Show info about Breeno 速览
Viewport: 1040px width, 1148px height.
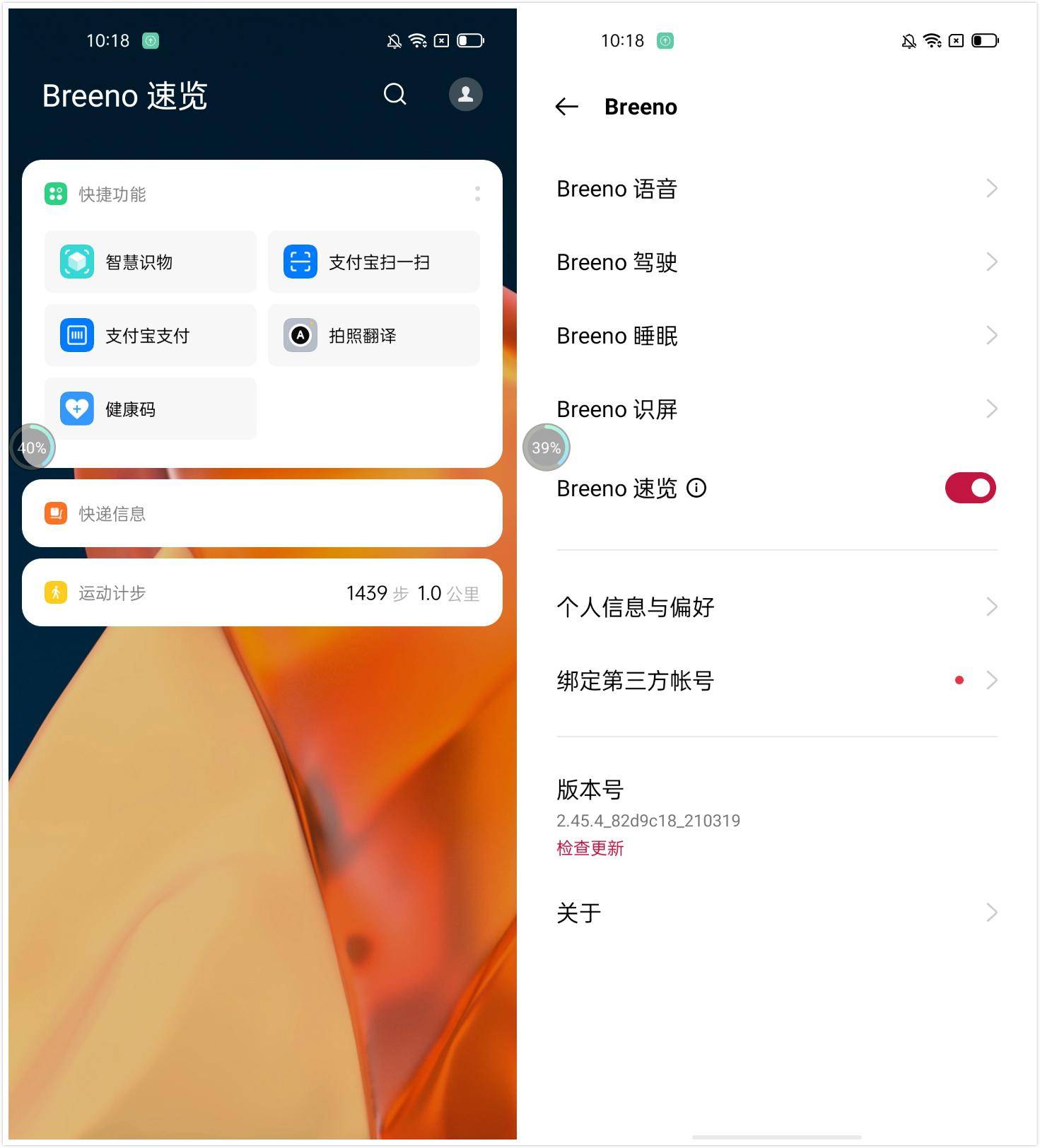click(x=696, y=488)
